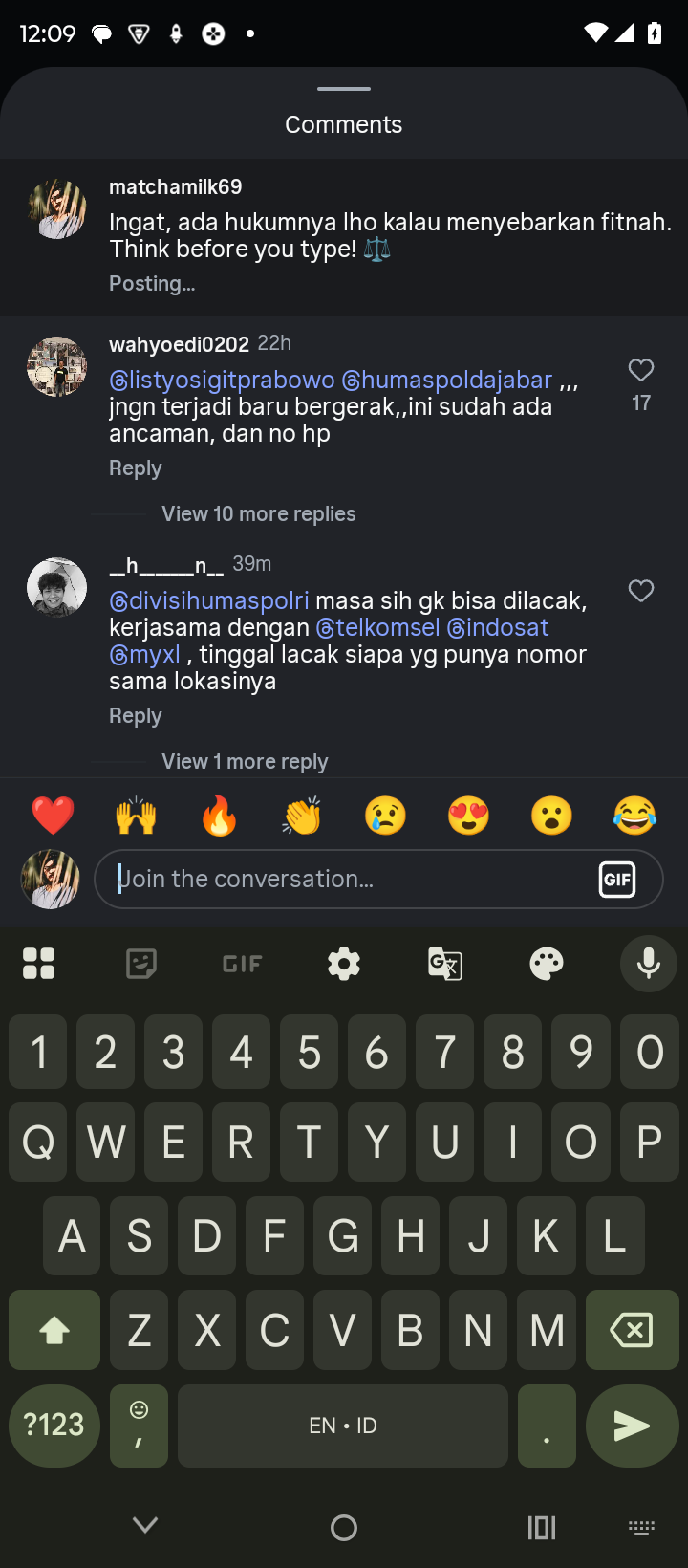Insert the red heart emoji

click(53, 817)
